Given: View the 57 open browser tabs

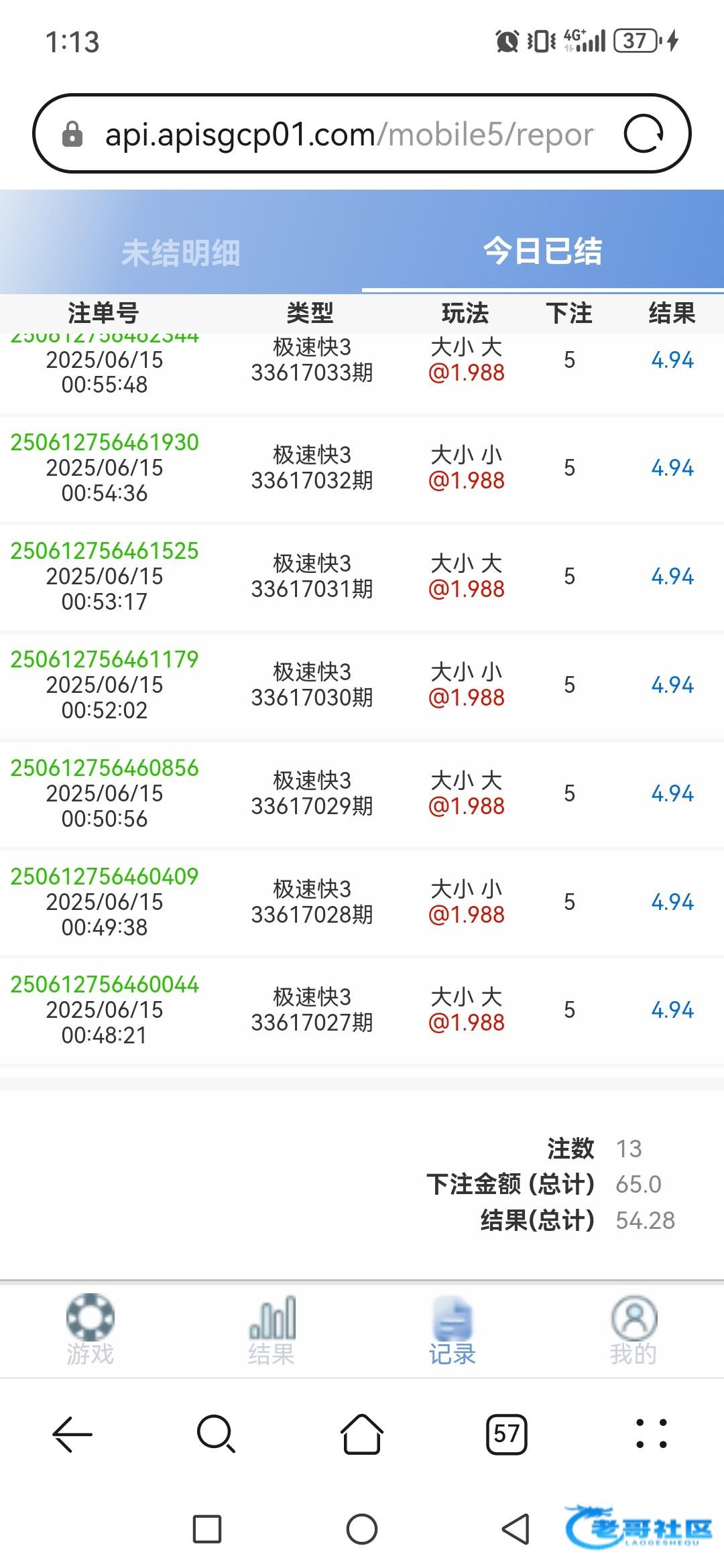Looking at the screenshot, I should tap(507, 1434).
